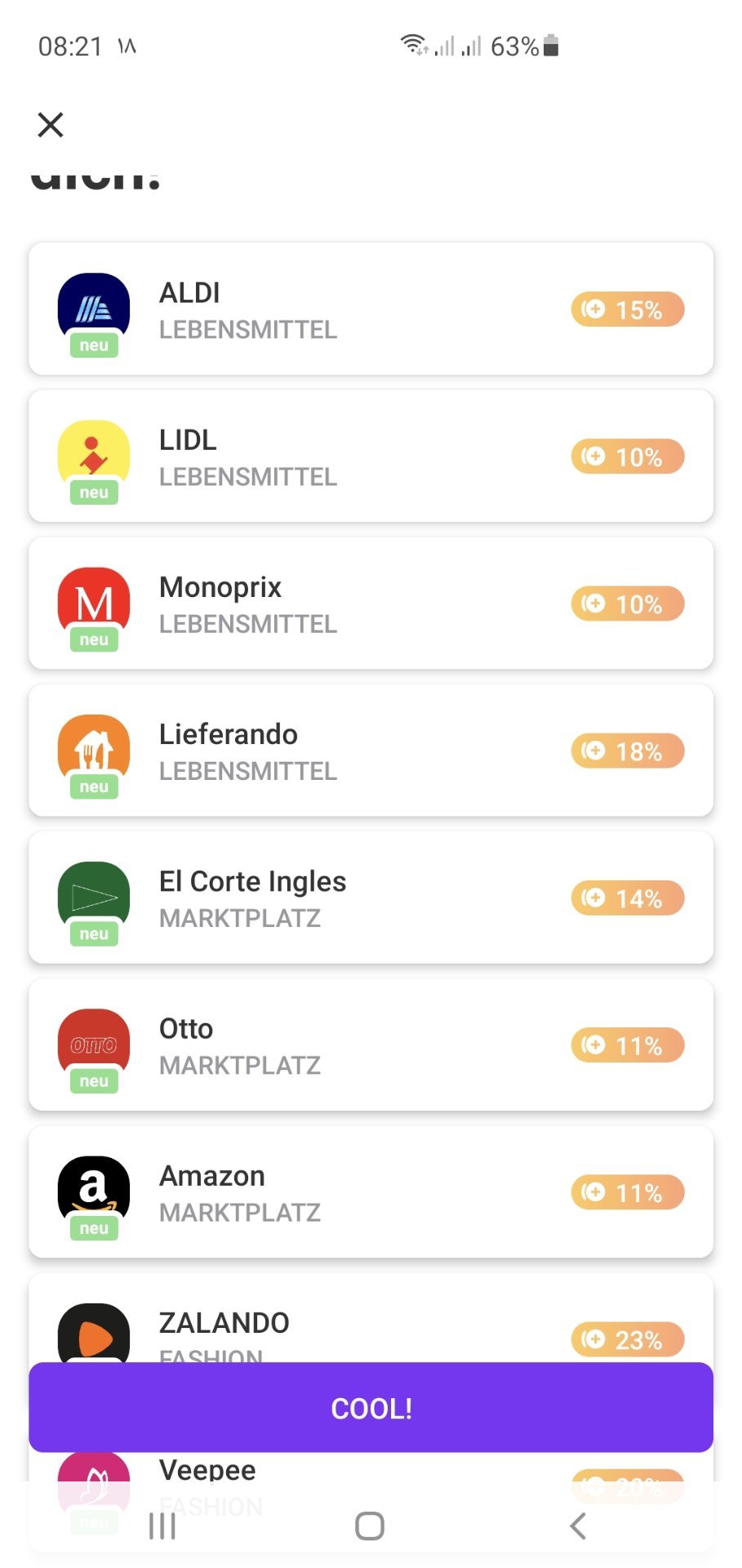Open the El Corte Ingles card
The width and height of the screenshot is (742, 1568).
pos(371,897)
